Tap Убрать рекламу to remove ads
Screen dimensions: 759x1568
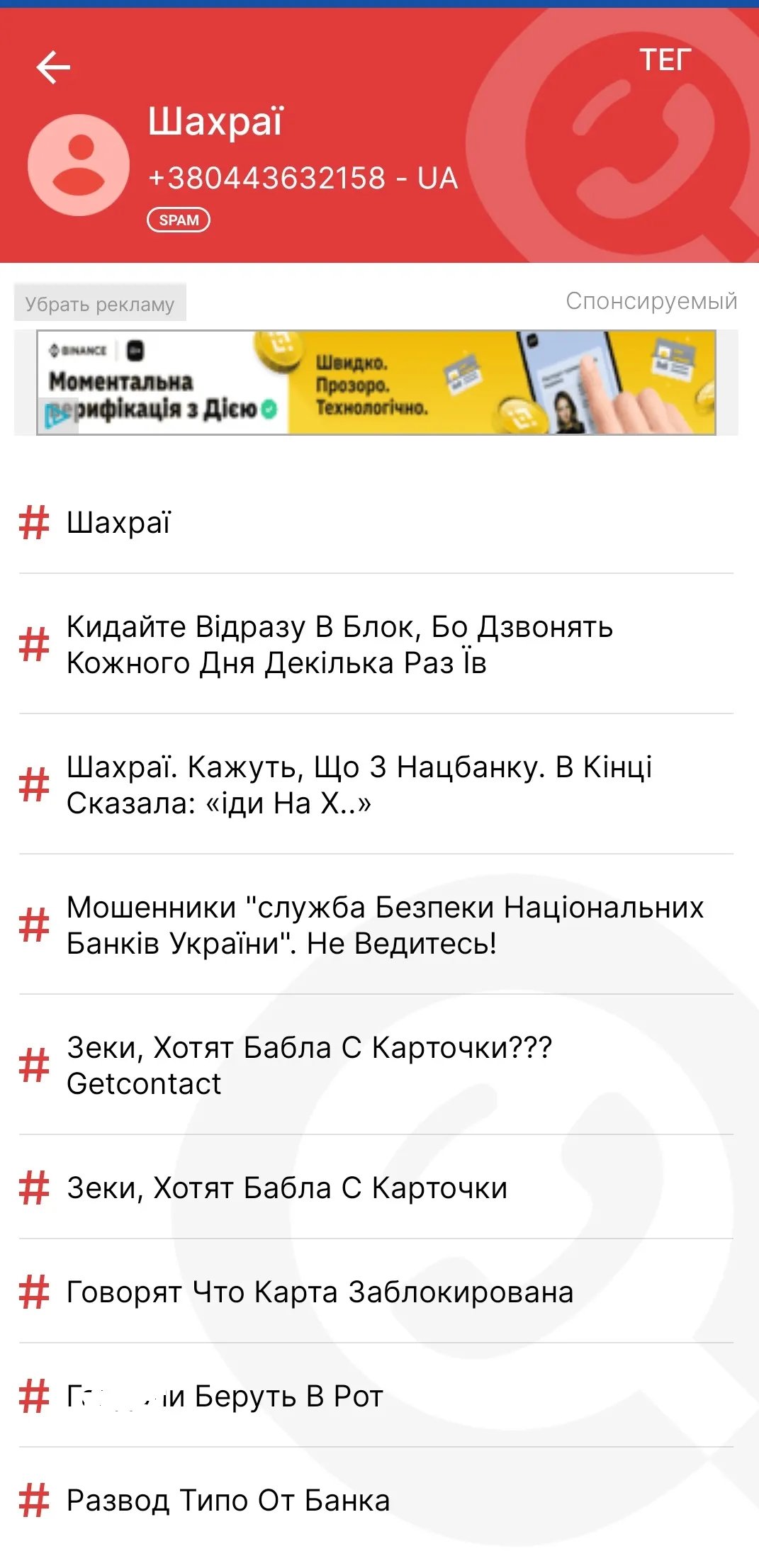[x=100, y=304]
